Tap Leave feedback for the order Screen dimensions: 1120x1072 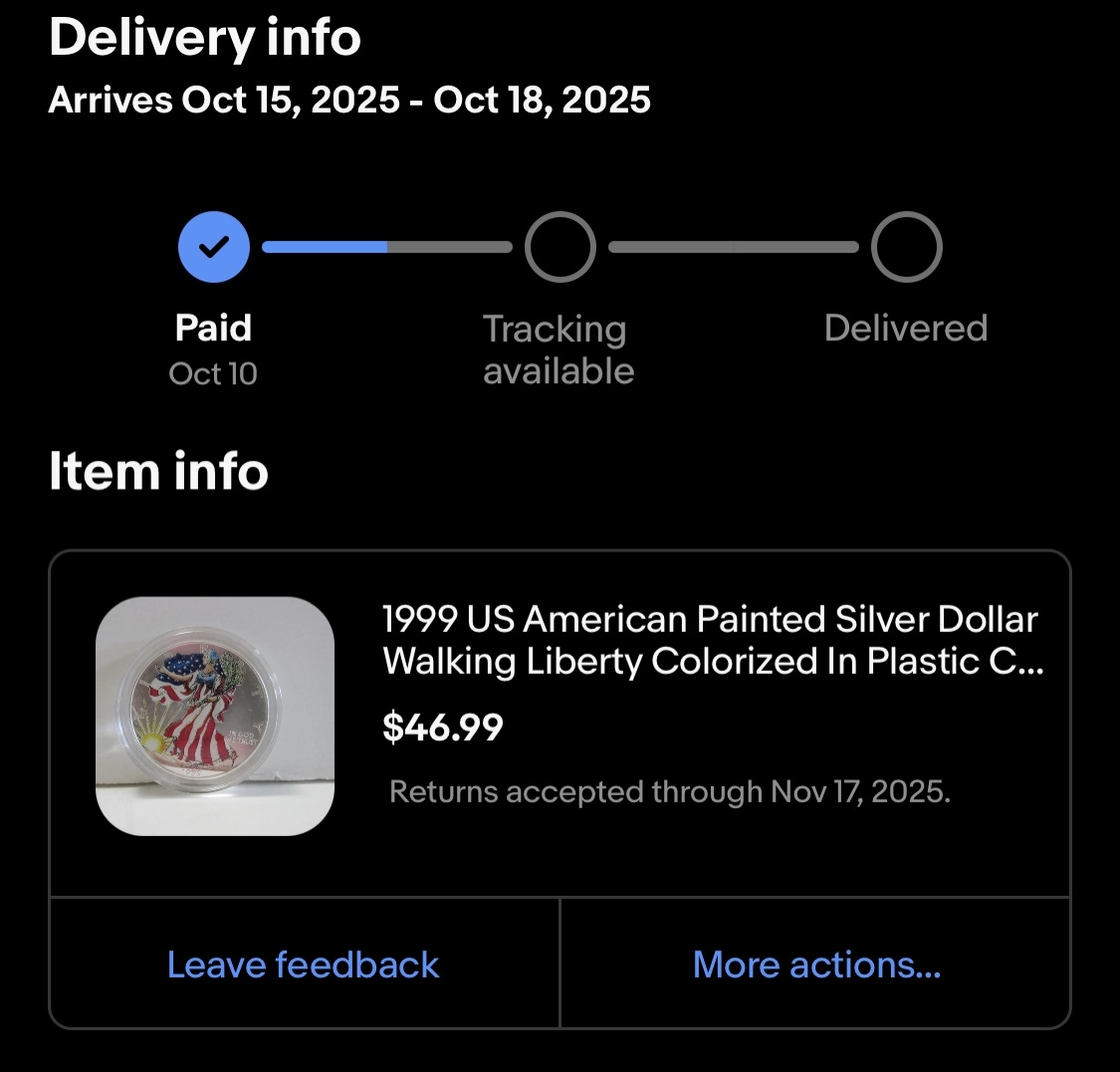tap(303, 965)
